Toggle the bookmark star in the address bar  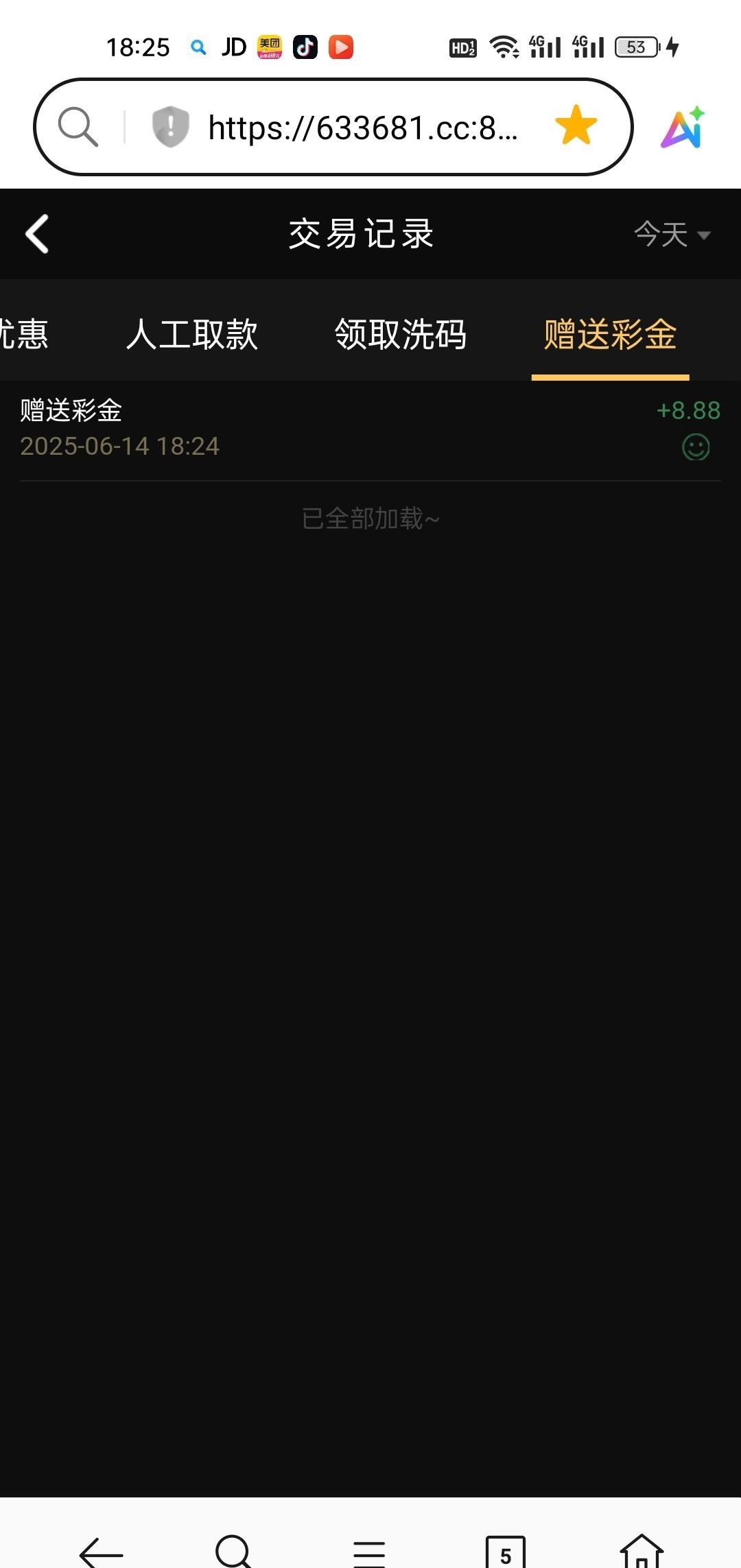(574, 126)
